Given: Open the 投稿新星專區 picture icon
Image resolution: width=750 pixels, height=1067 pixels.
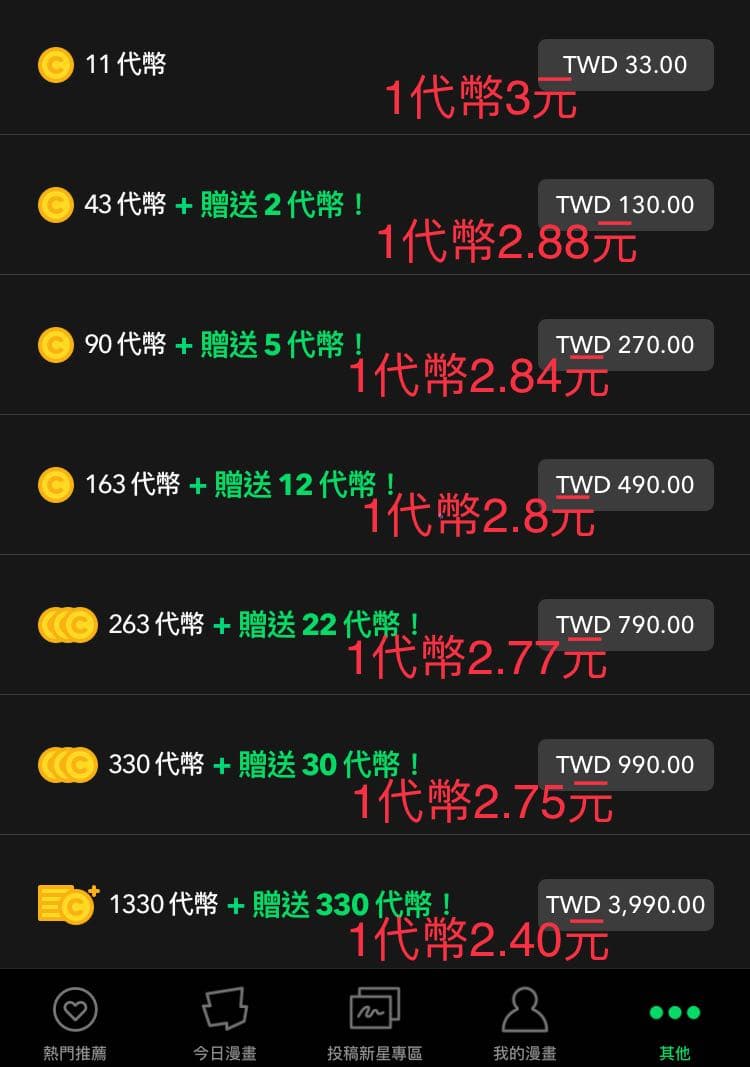Looking at the screenshot, I should [x=375, y=1011].
